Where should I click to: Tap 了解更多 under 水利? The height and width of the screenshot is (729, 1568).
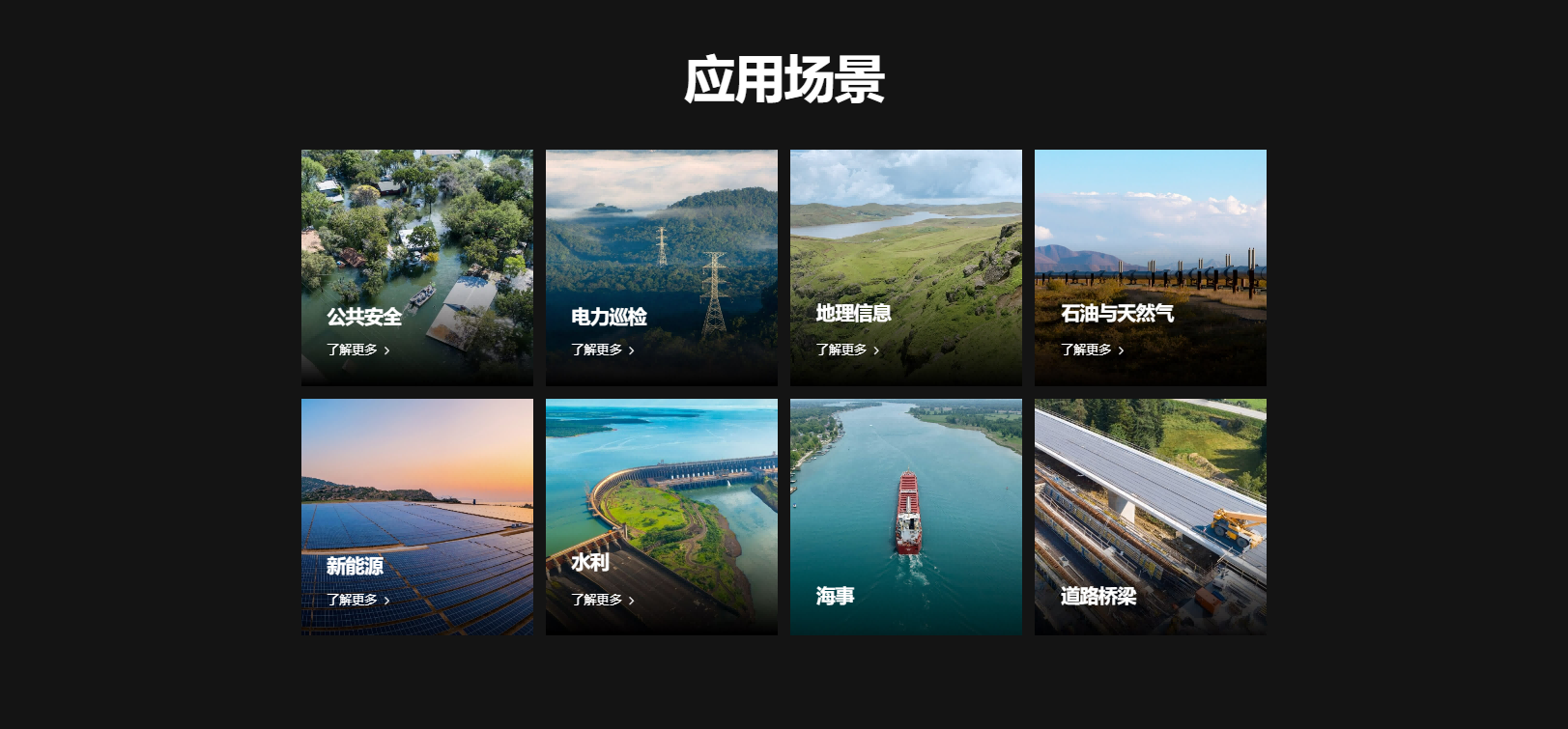point(602,600)
